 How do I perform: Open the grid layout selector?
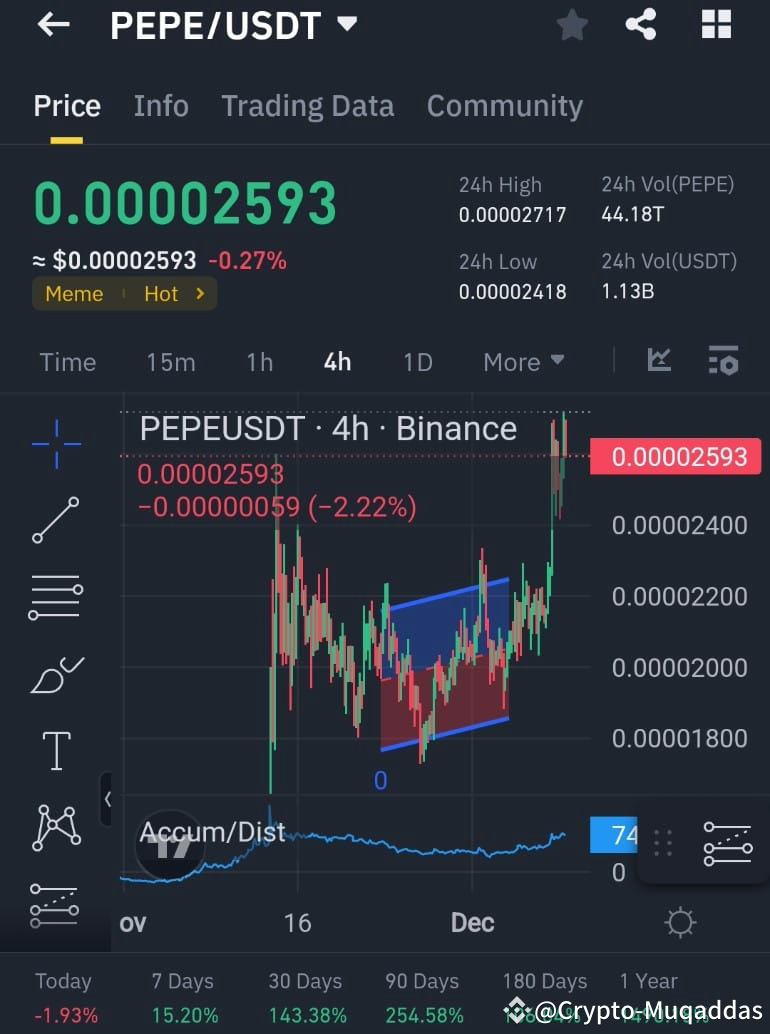coord(717,25)
